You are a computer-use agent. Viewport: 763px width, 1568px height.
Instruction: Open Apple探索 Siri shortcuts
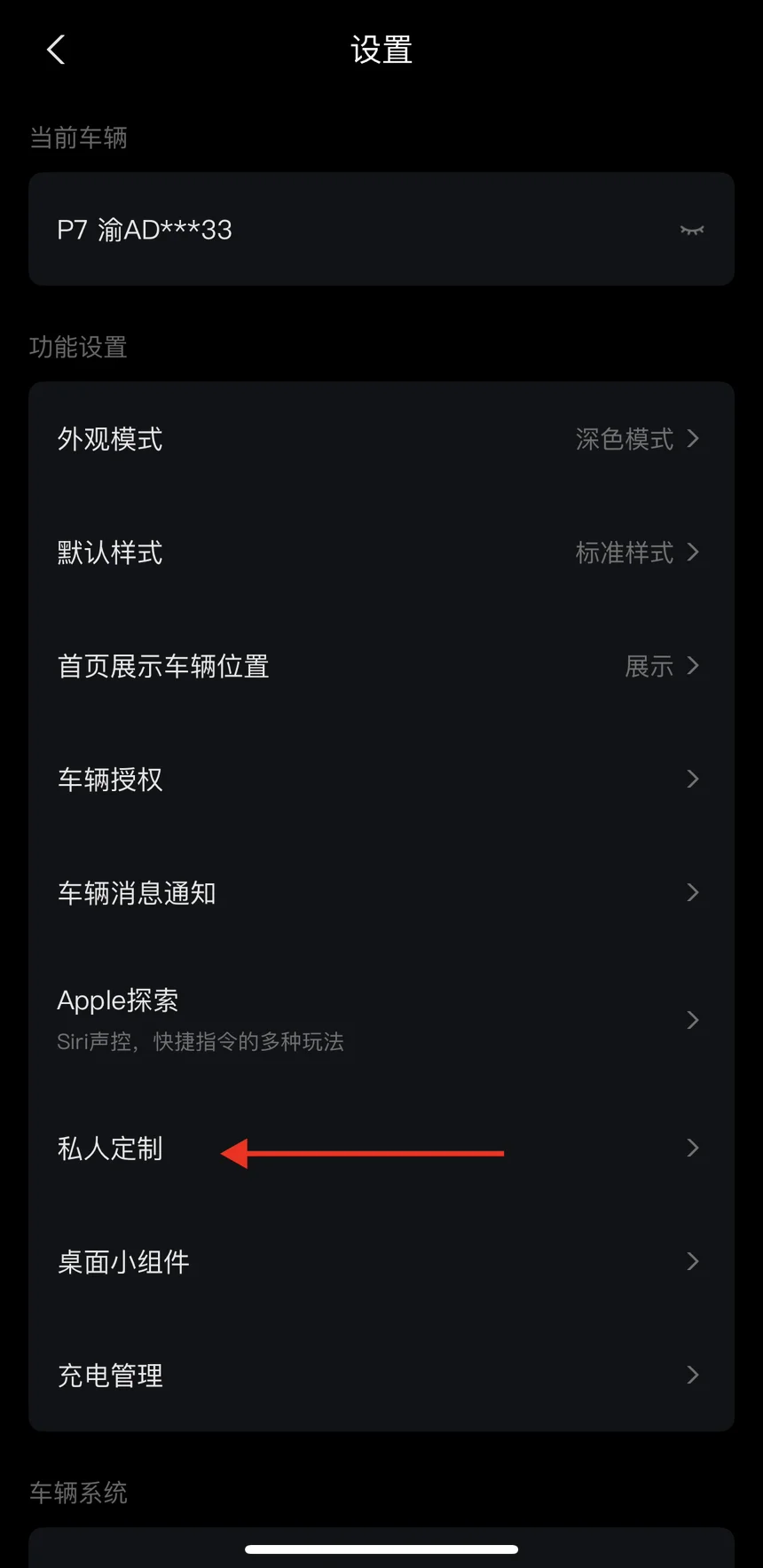pos(381,1020)
